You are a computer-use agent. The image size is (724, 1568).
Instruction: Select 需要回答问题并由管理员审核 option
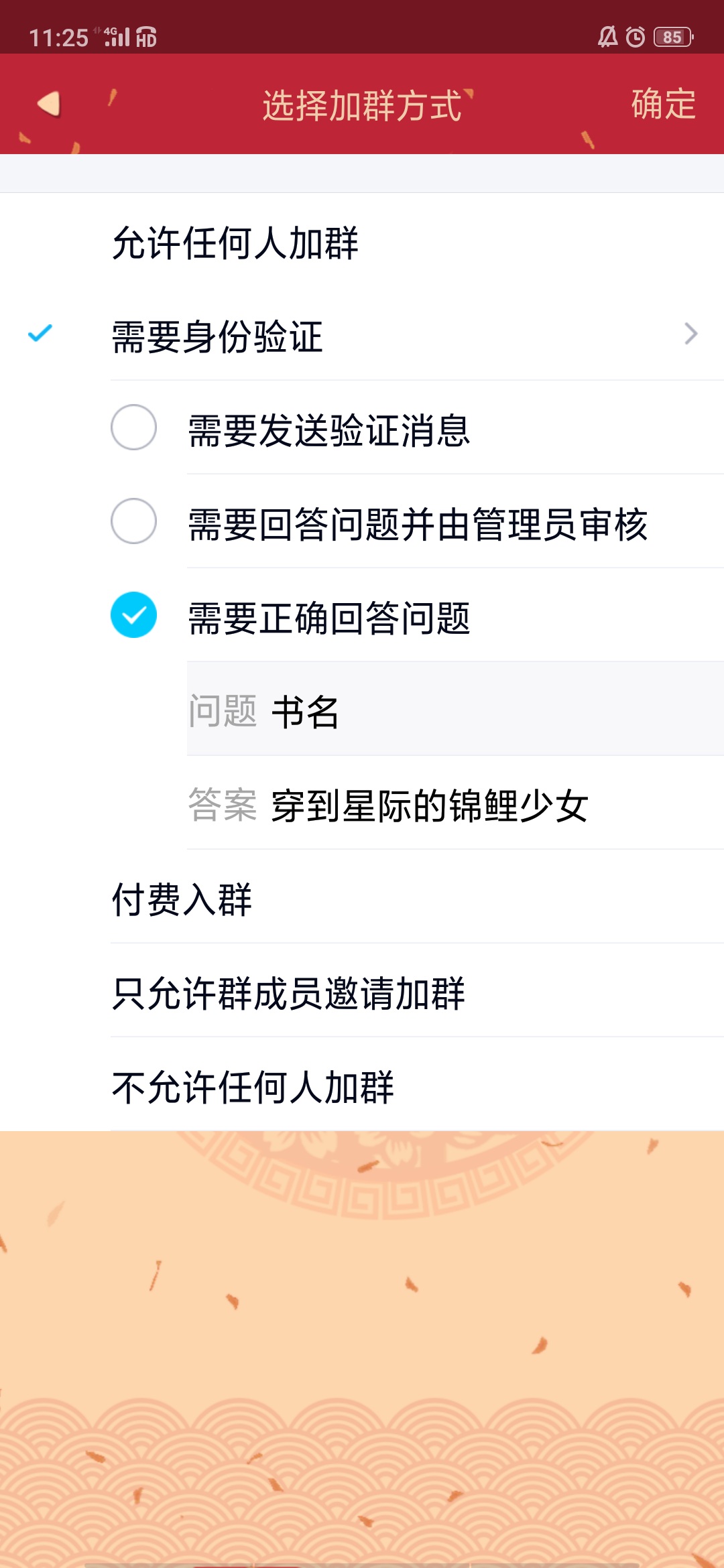pos(134,521)
